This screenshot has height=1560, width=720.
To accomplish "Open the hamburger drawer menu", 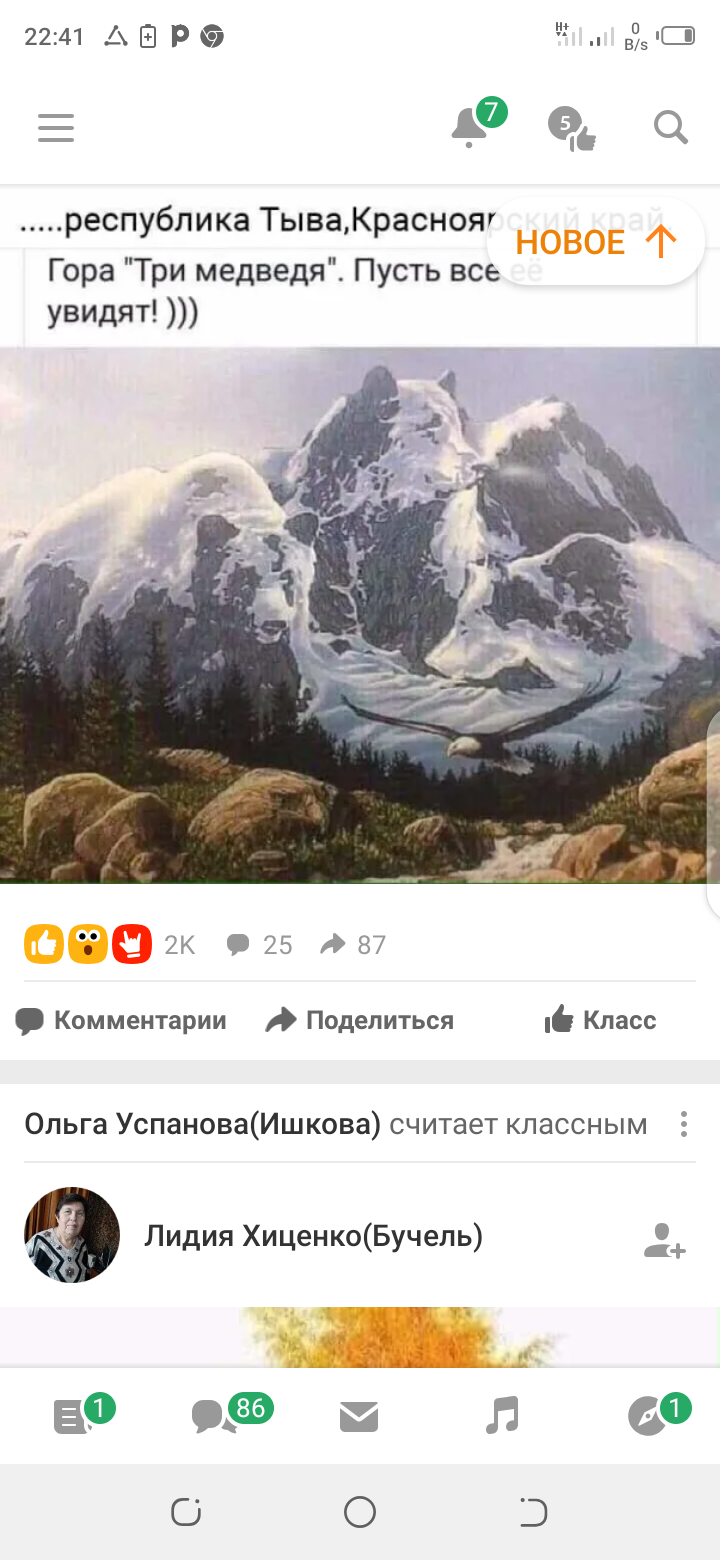I will click(56, 128).
